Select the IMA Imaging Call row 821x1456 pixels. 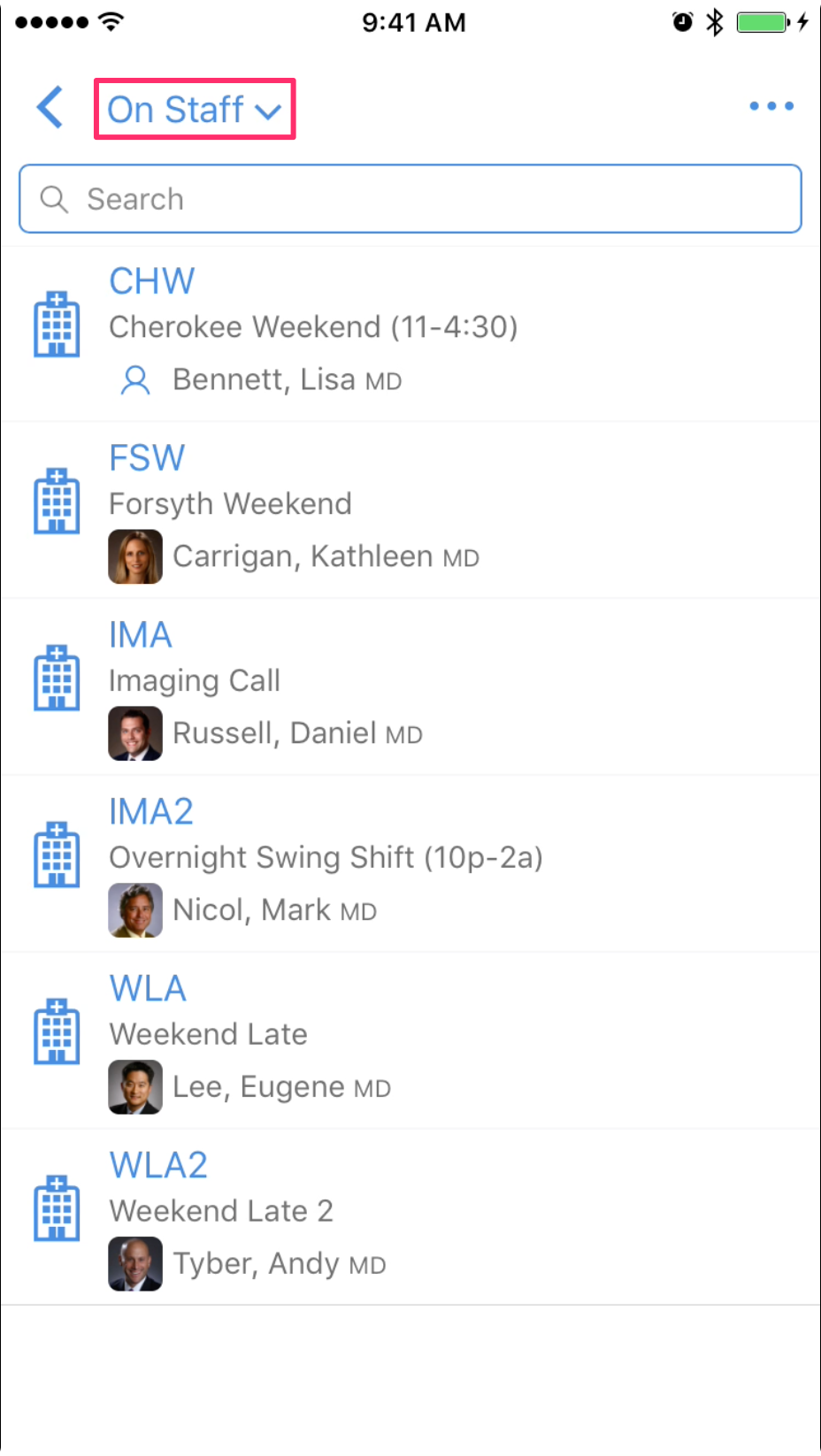point(410,687)
